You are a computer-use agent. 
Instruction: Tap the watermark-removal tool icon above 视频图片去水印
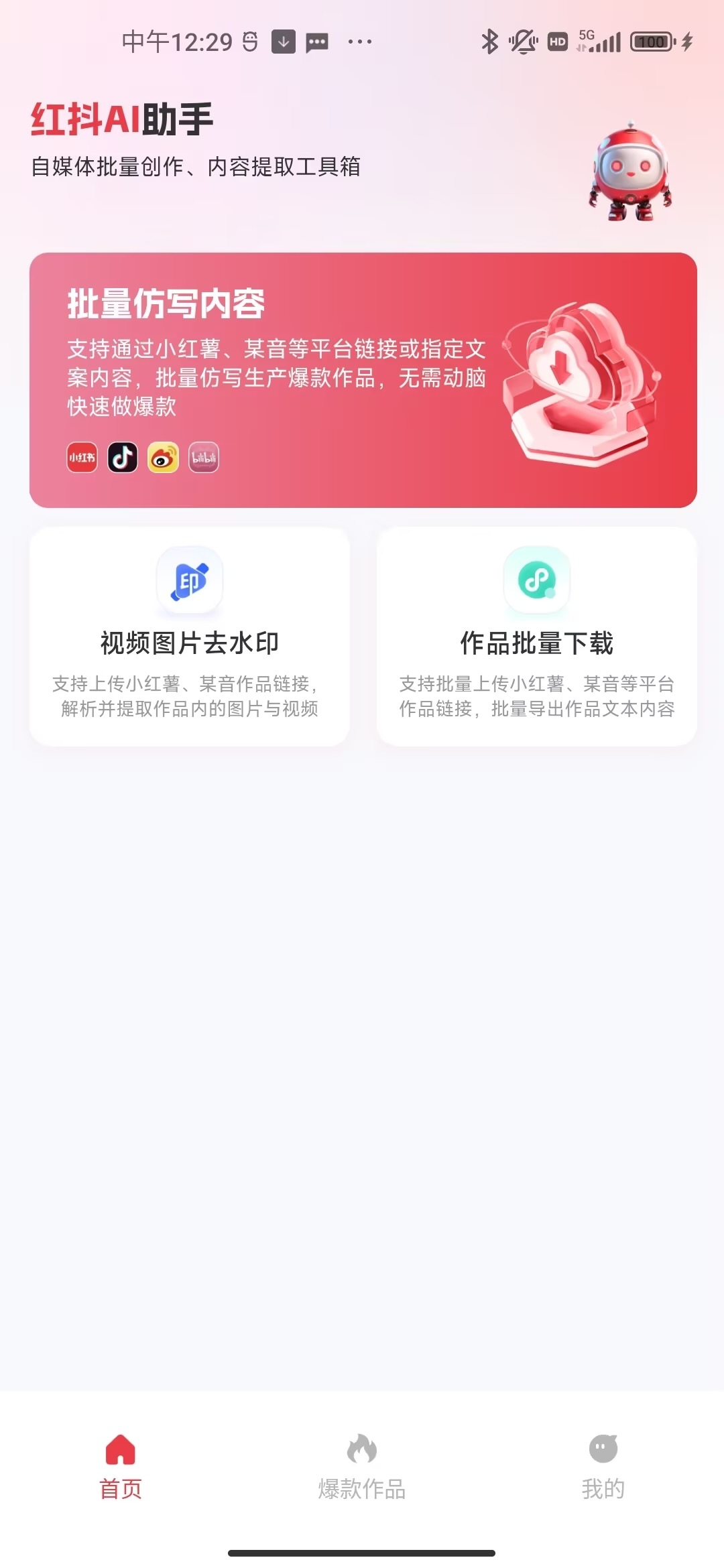[190, 580]
